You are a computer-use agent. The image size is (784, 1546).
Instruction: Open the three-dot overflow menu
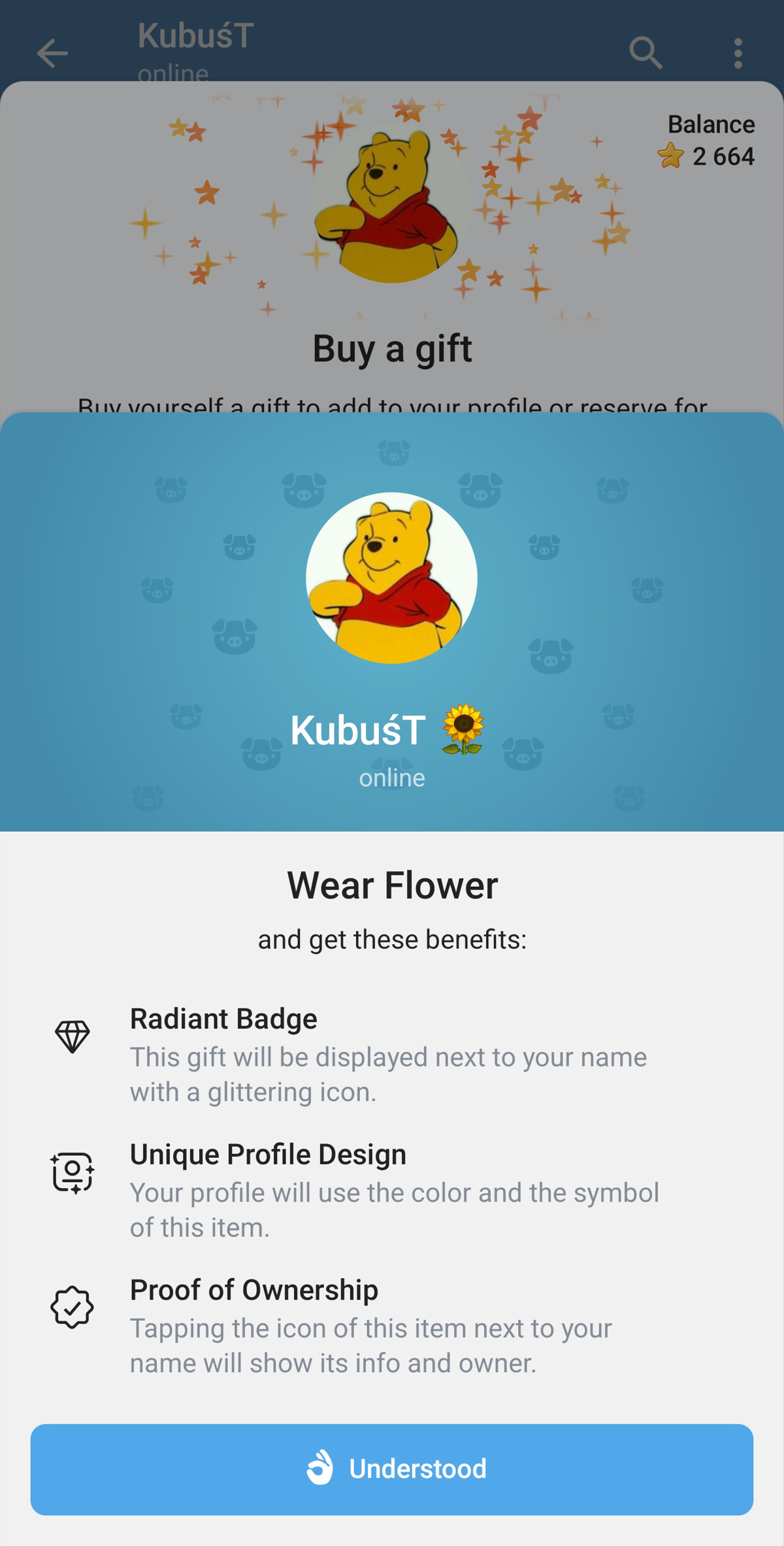pyautogui.click(x=738, y=53)
